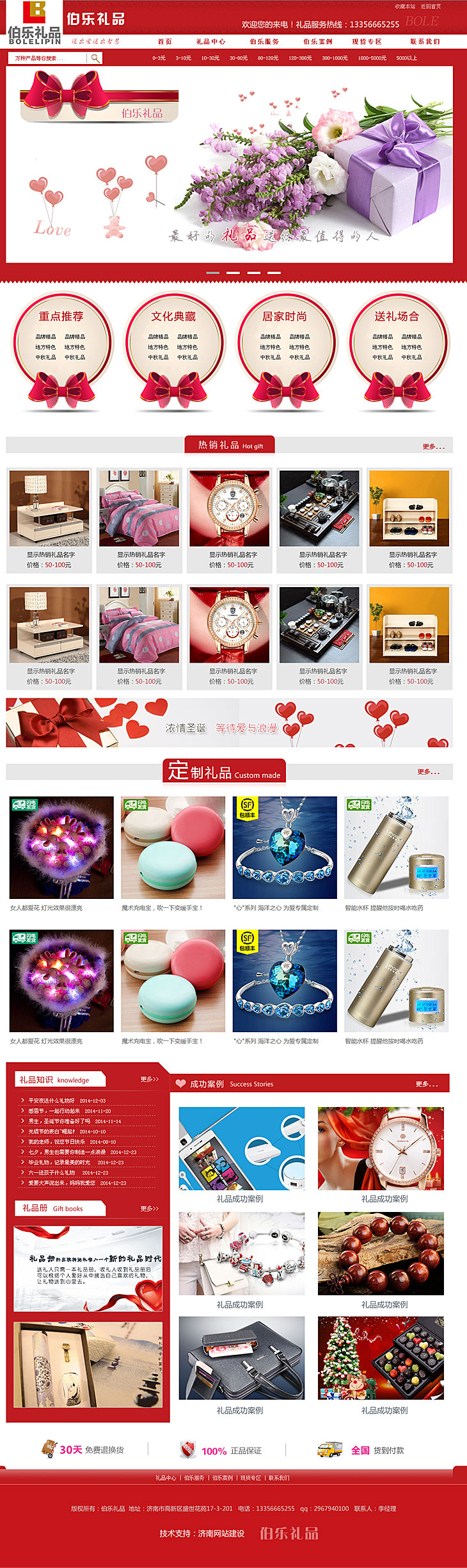The width and height of the screenshot is (467, 1568).
Task: Tap the 收藏本站 bookmark link
Action: pos(404,6)
